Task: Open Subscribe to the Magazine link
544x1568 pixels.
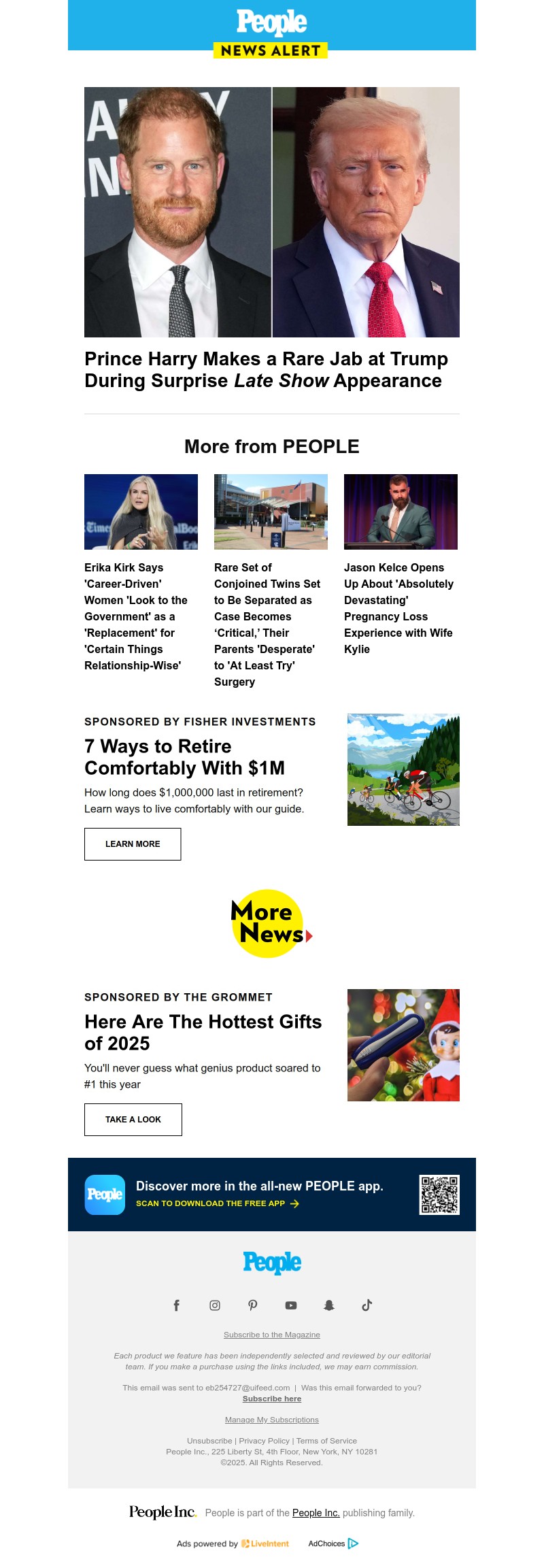Action: click(x=271, y=1335)
